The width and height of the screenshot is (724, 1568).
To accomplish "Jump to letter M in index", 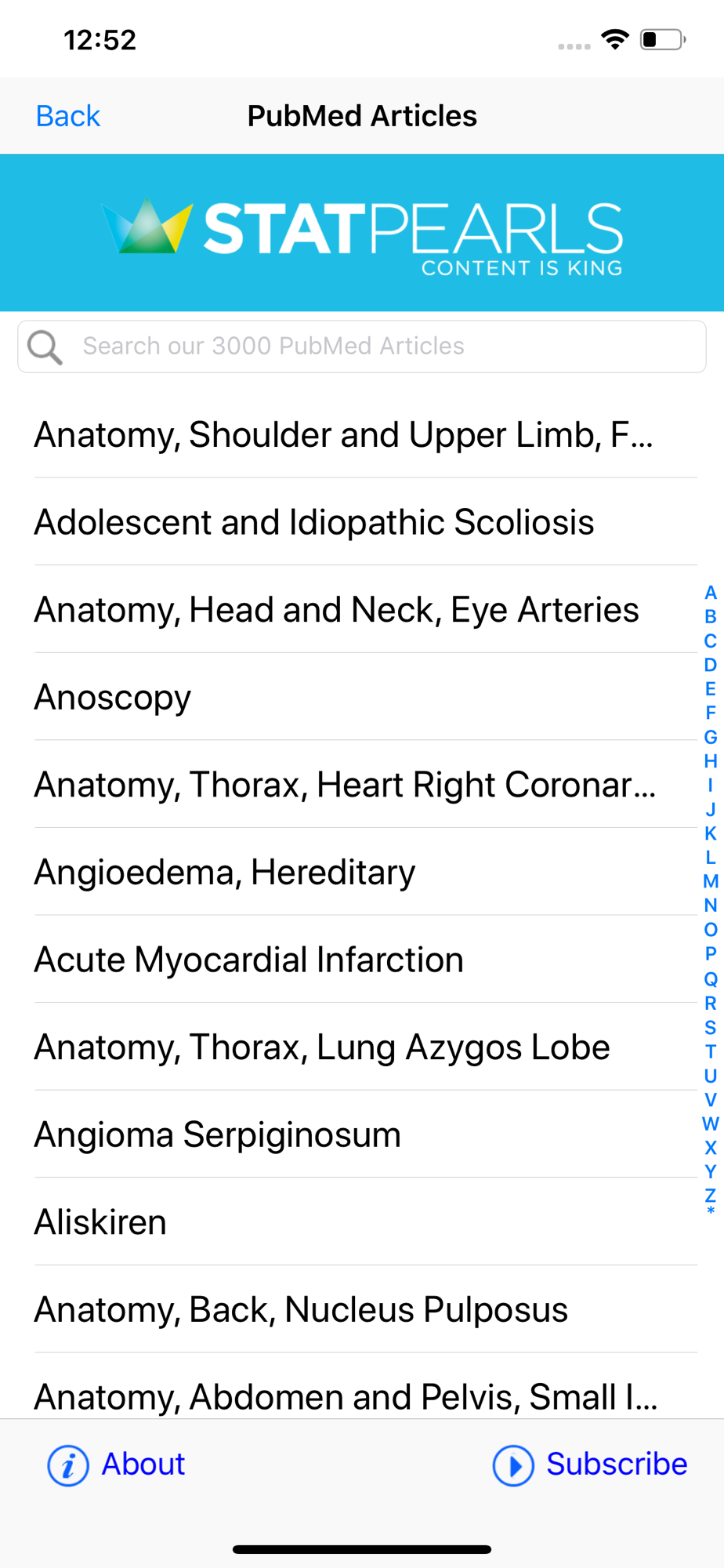I will pyautogui.click(x=711, y=881).
